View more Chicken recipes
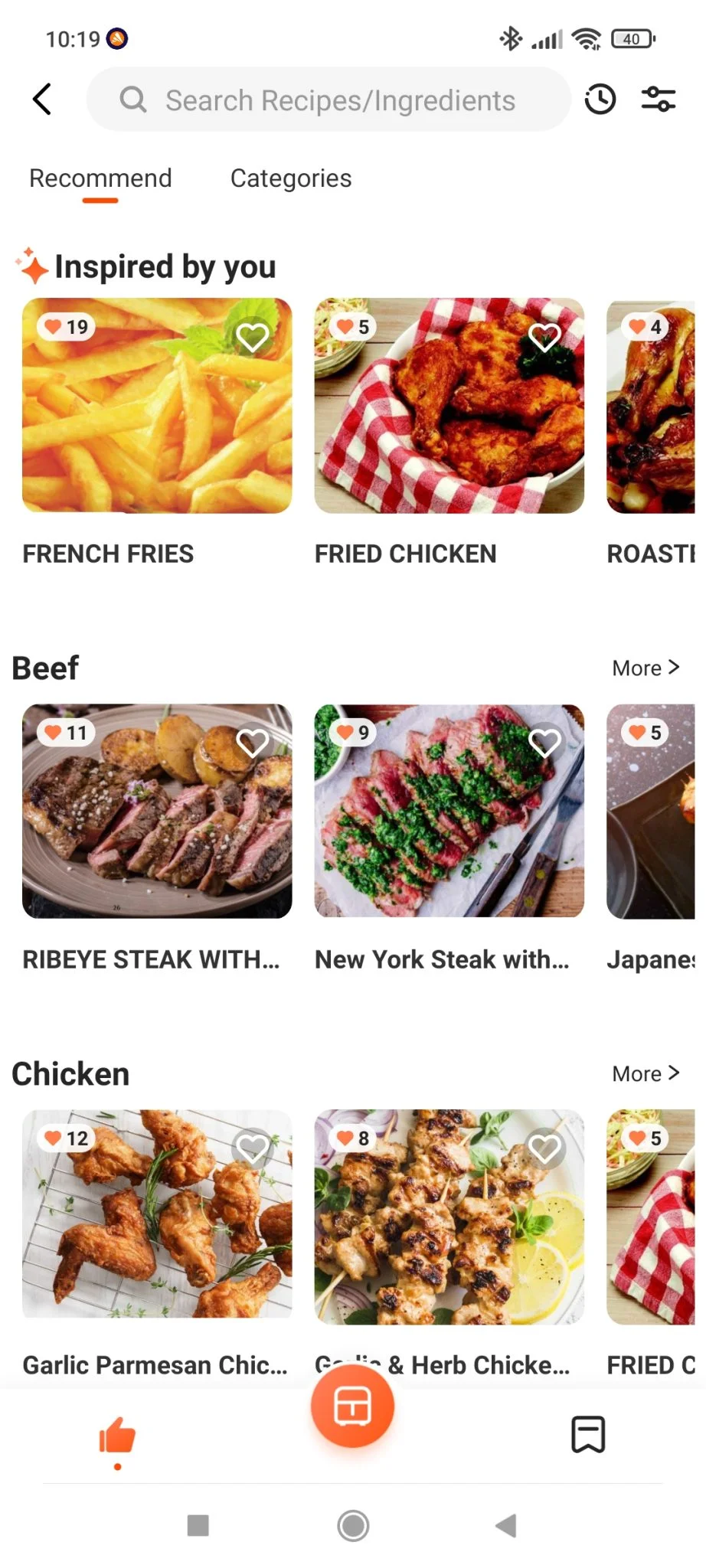The height and width of the screenshot is (1568, 706). coord(645,1074)
